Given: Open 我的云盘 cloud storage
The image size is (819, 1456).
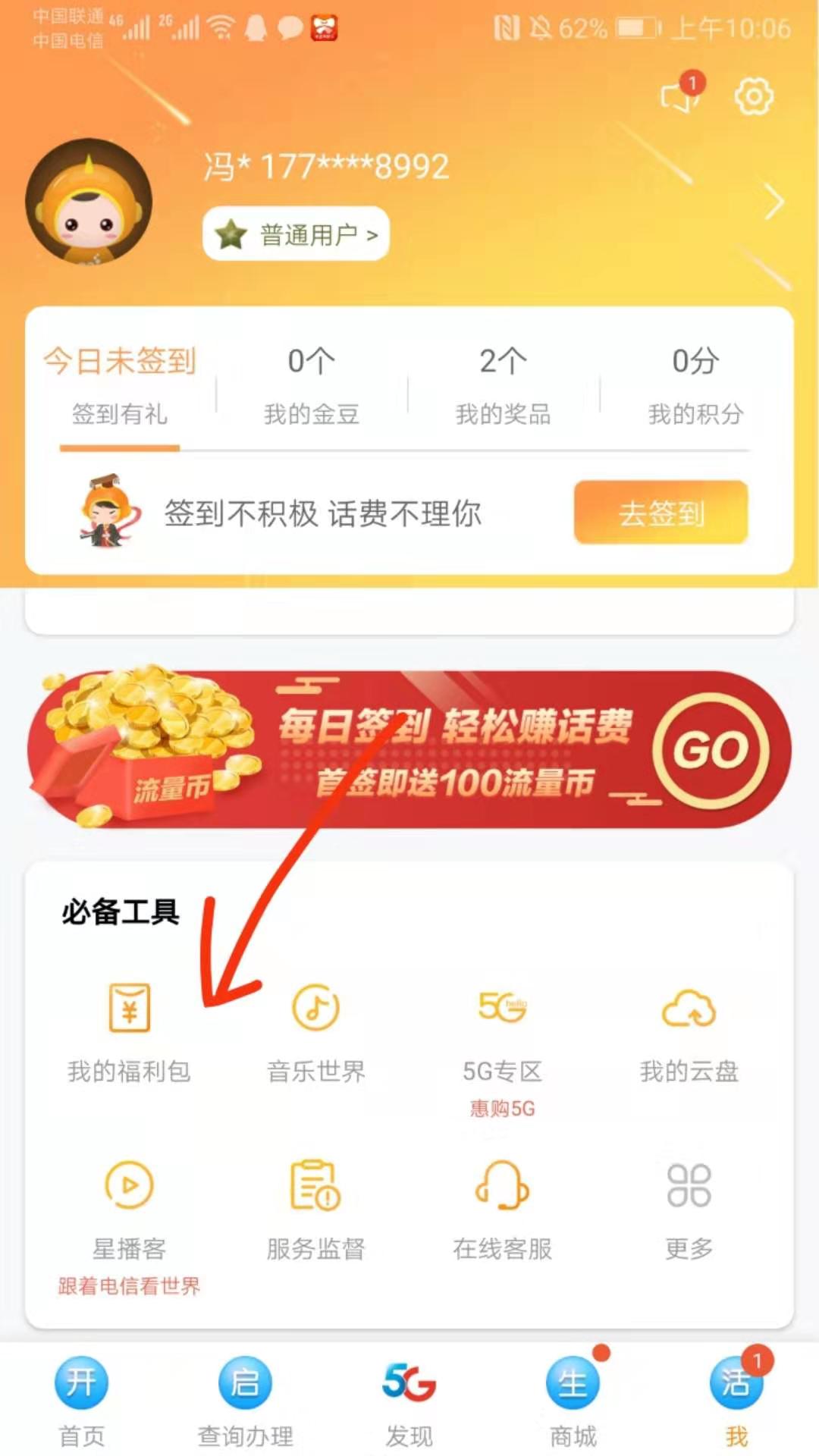Looking at the screenshot, I should coord(689,1031).
